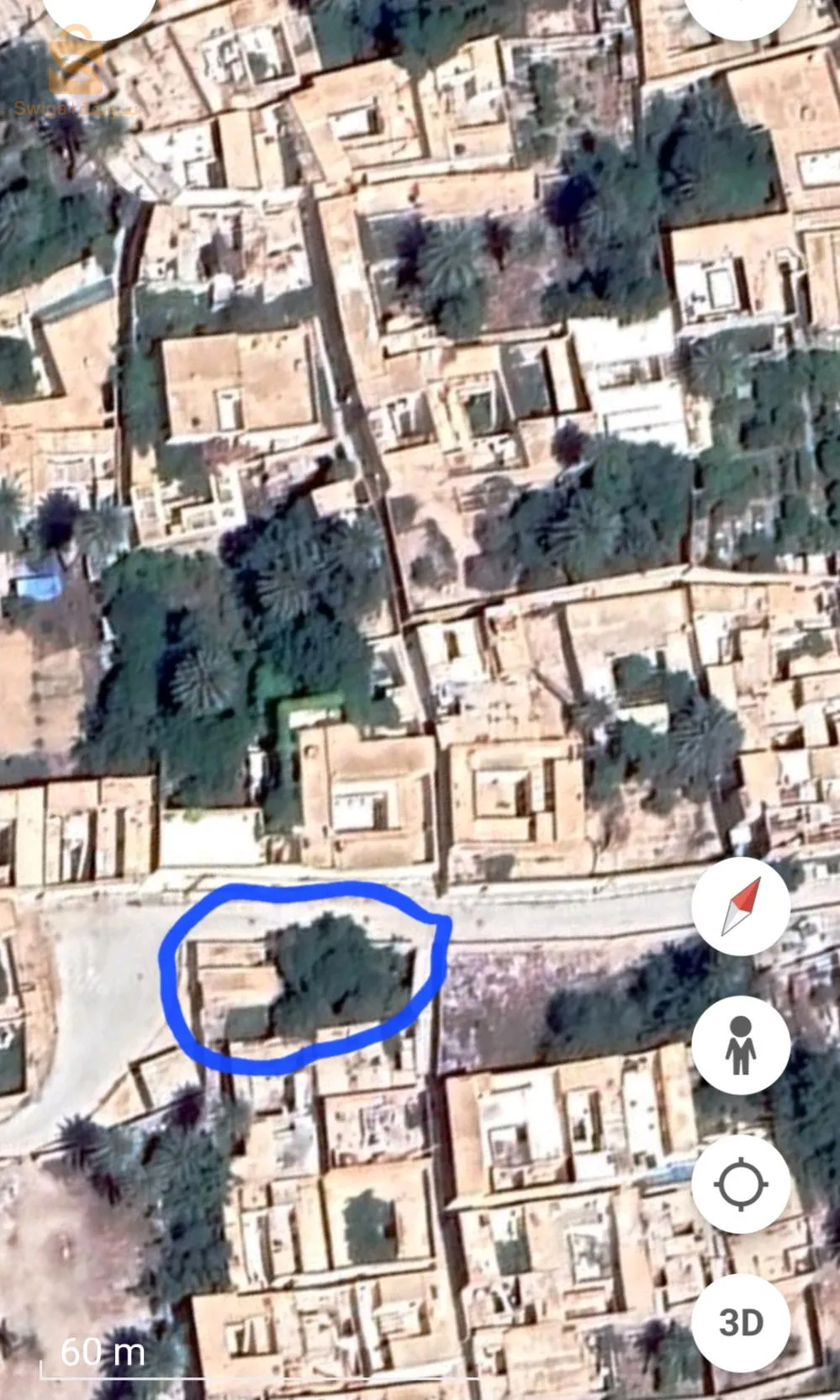Tap the compass to reset north

741,906
